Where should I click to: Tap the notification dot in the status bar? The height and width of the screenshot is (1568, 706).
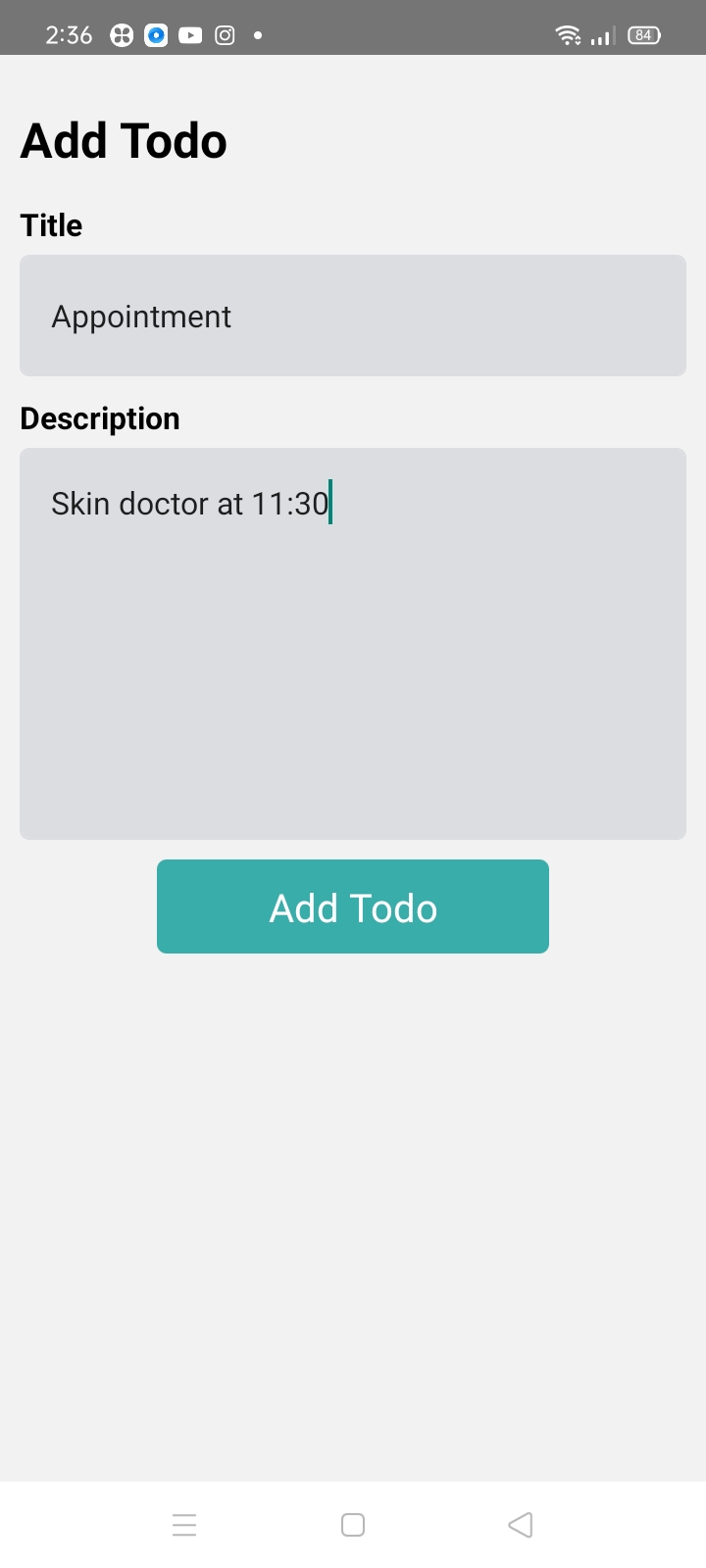(259, 36)
